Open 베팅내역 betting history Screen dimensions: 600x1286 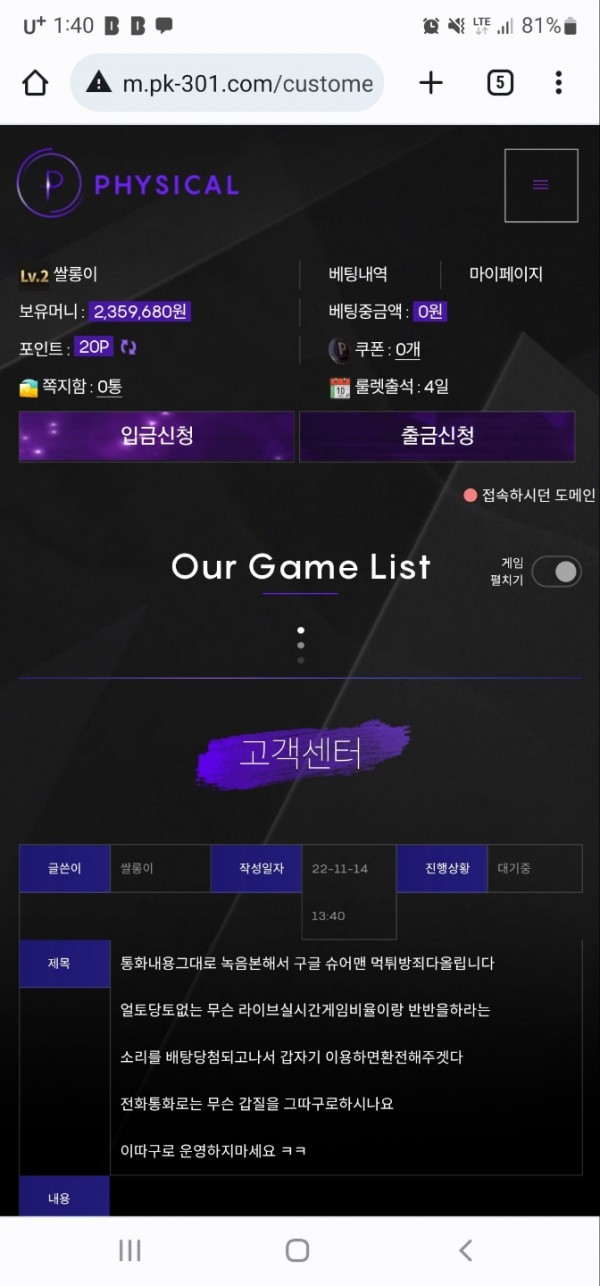click(358, 274)
